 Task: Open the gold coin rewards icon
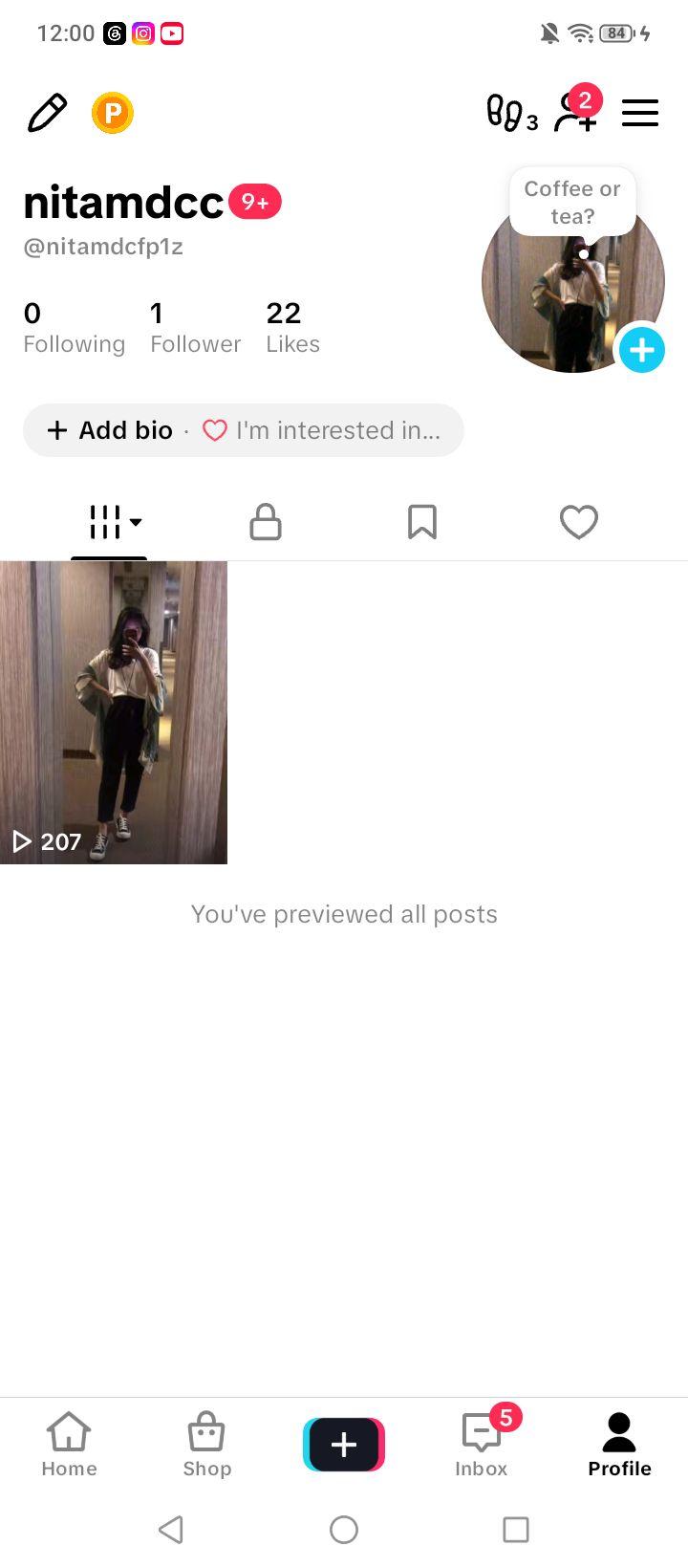(113, 113)
